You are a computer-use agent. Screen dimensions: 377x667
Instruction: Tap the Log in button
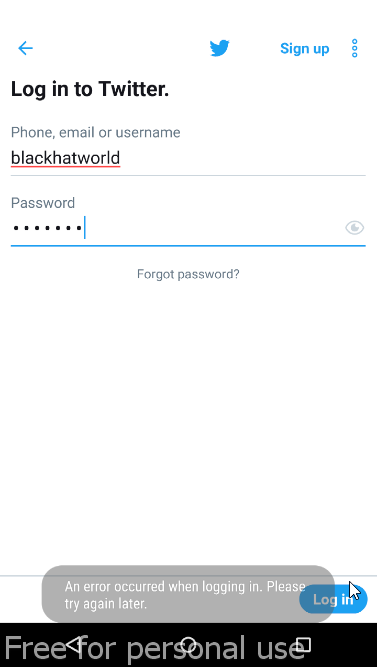click(333, 599)
